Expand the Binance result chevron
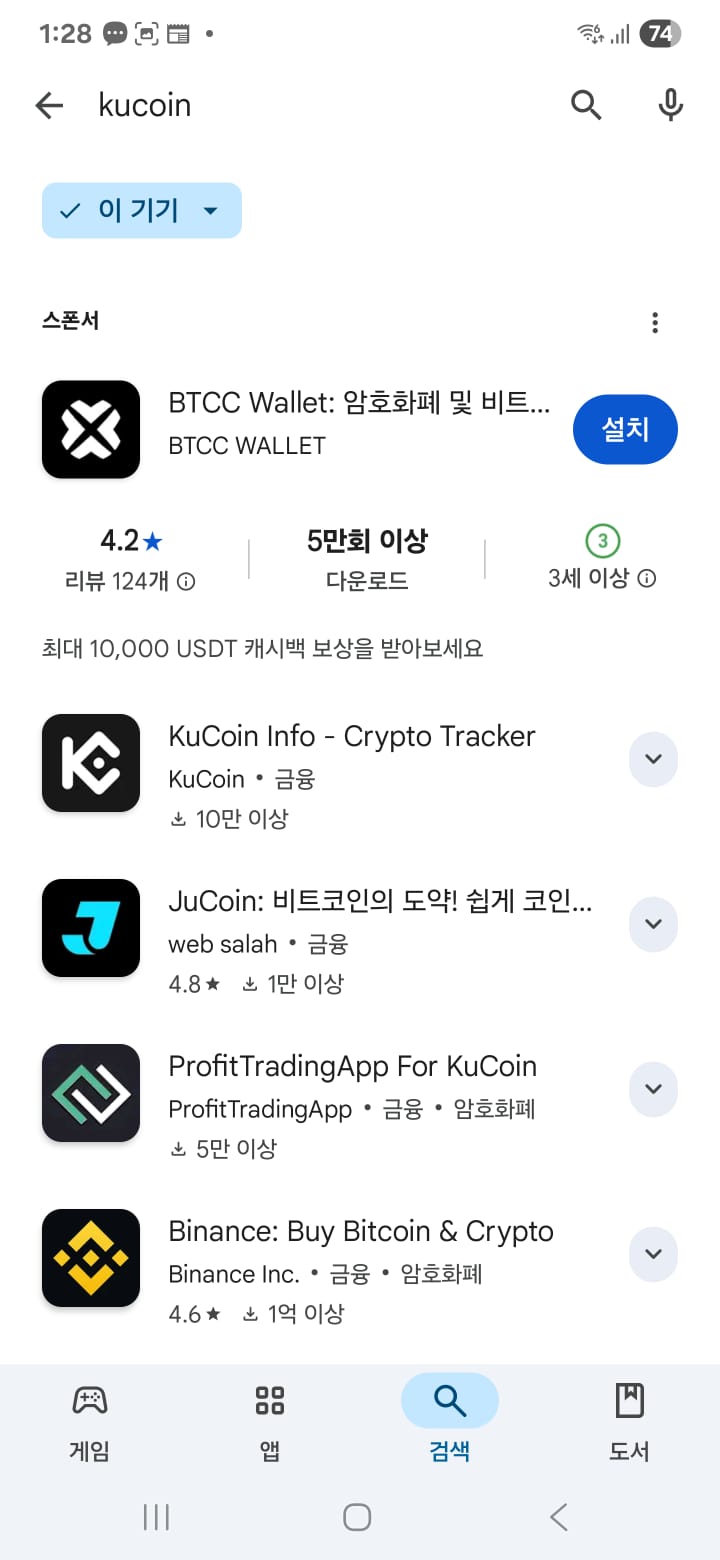This screenshot has height=1560, width=720. tap(654, 1254)
